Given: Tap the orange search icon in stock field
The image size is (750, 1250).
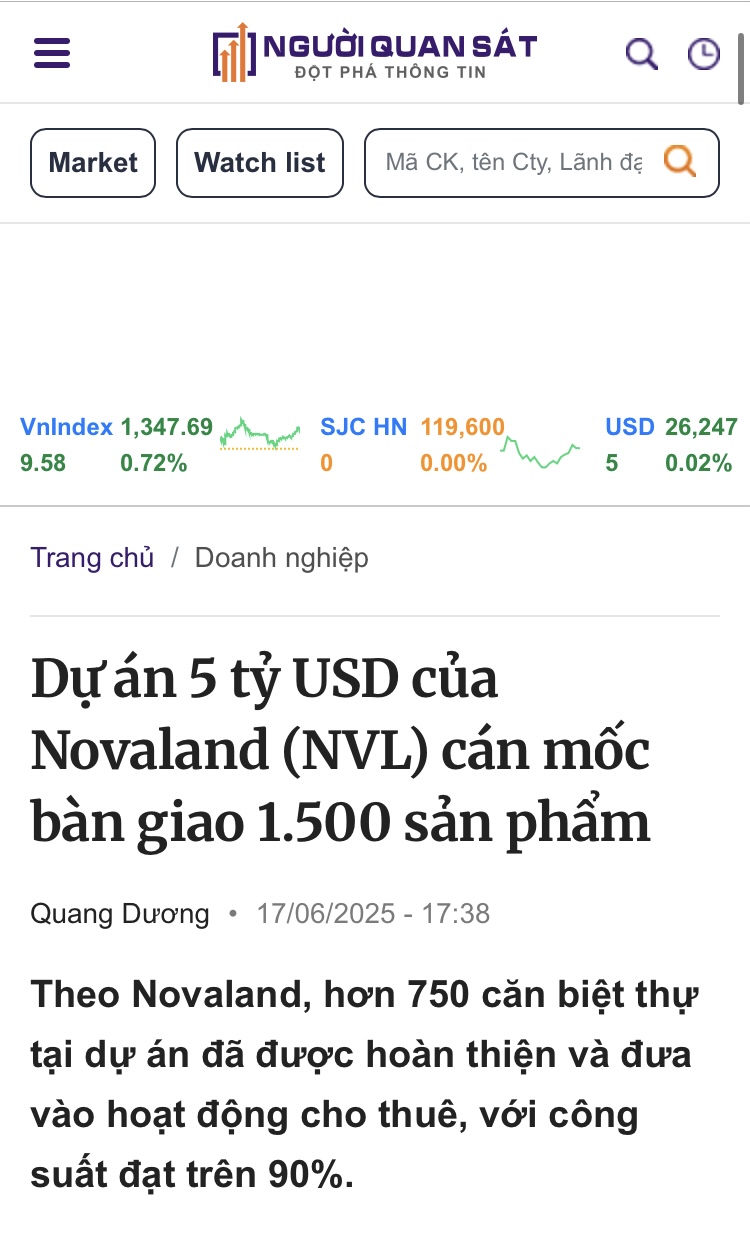Looking at the screenshot, I should click(680, 160).
